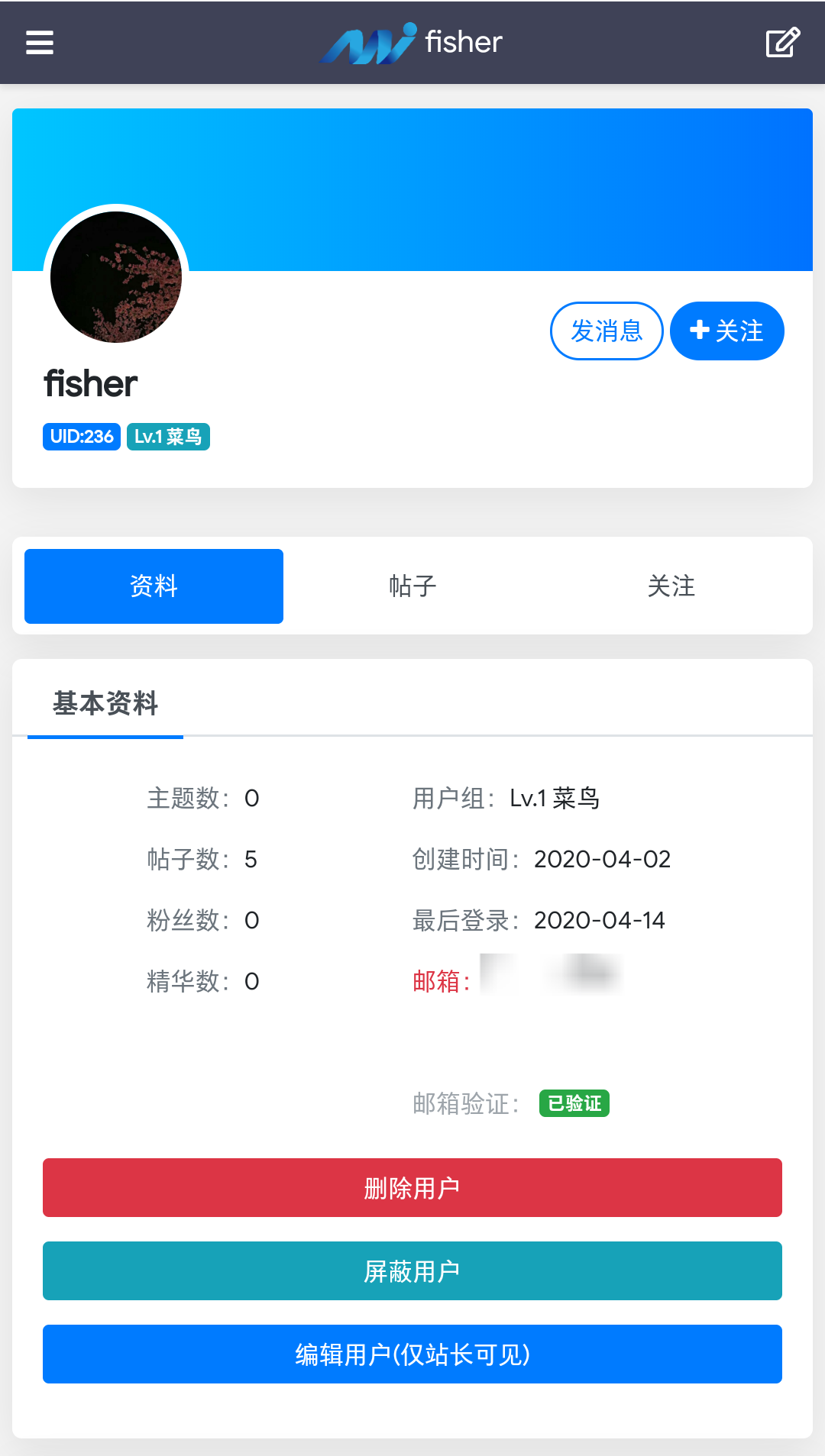Open the hamburger drawer menu
825x1456 pixels.
point(40,42)
